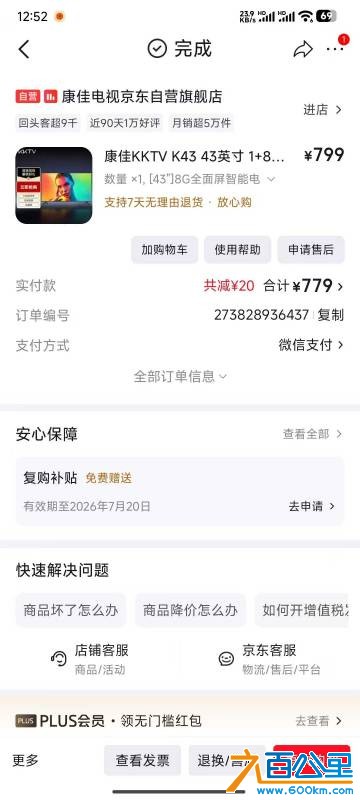Contact 京东客服 for logistics and after-sales
The width and height of the screenshot is (360, 800).
point(269,659)
